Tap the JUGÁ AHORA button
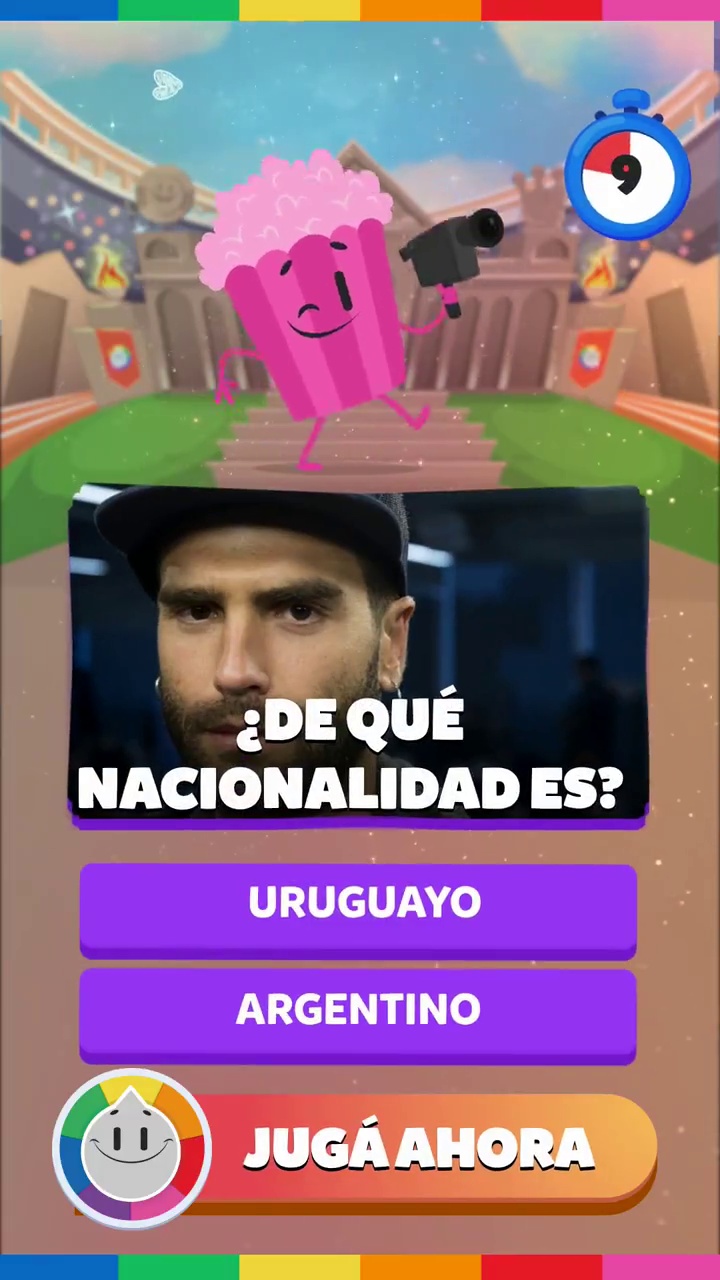The height and width of the screenshot is (1280, 720). pyautogui.click(x=420, y=1148)
